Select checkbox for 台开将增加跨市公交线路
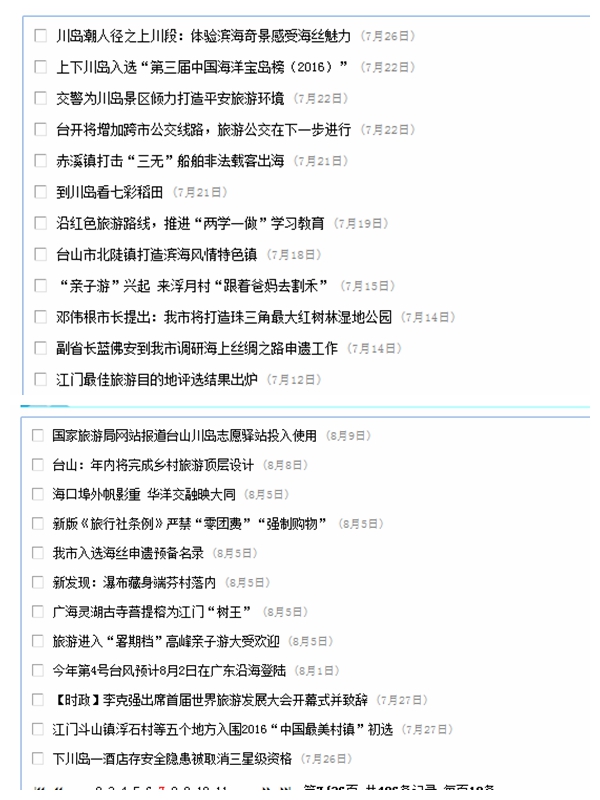The width and height of the screenshot is (600, 800). pos(41,129)
